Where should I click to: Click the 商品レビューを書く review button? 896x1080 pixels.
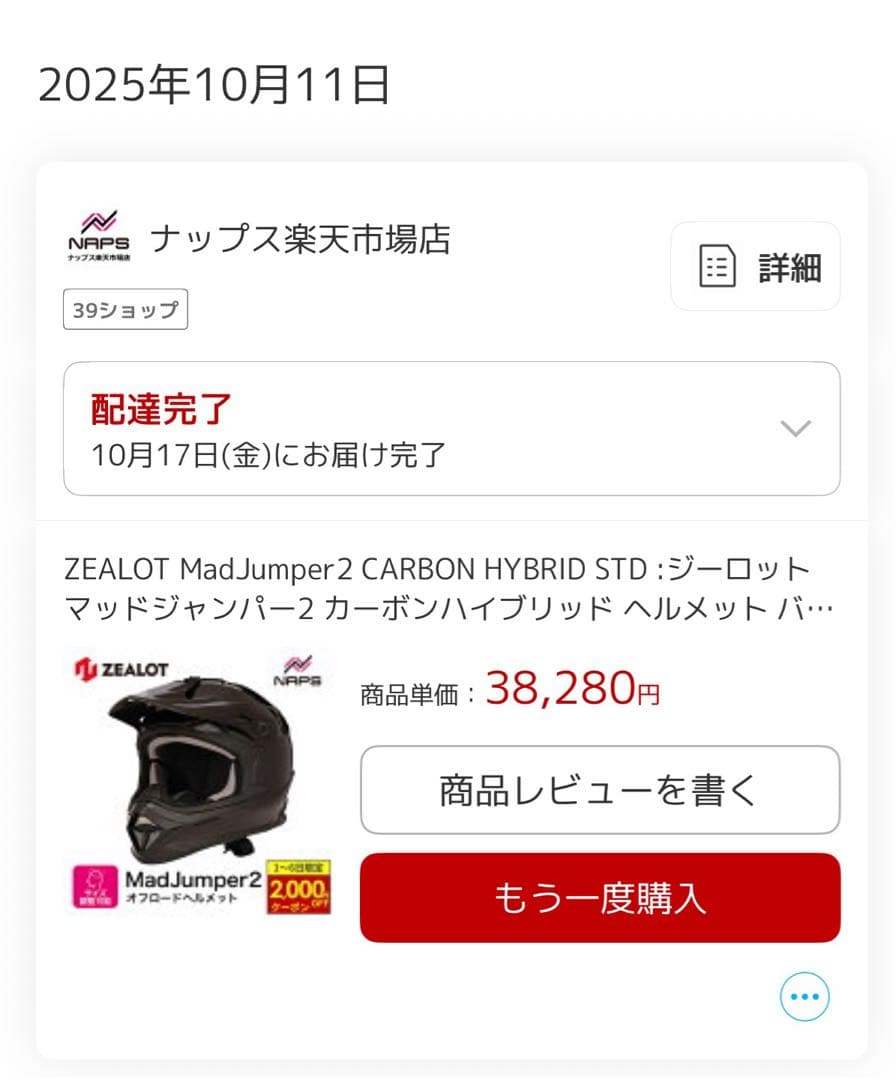point(599,790)
